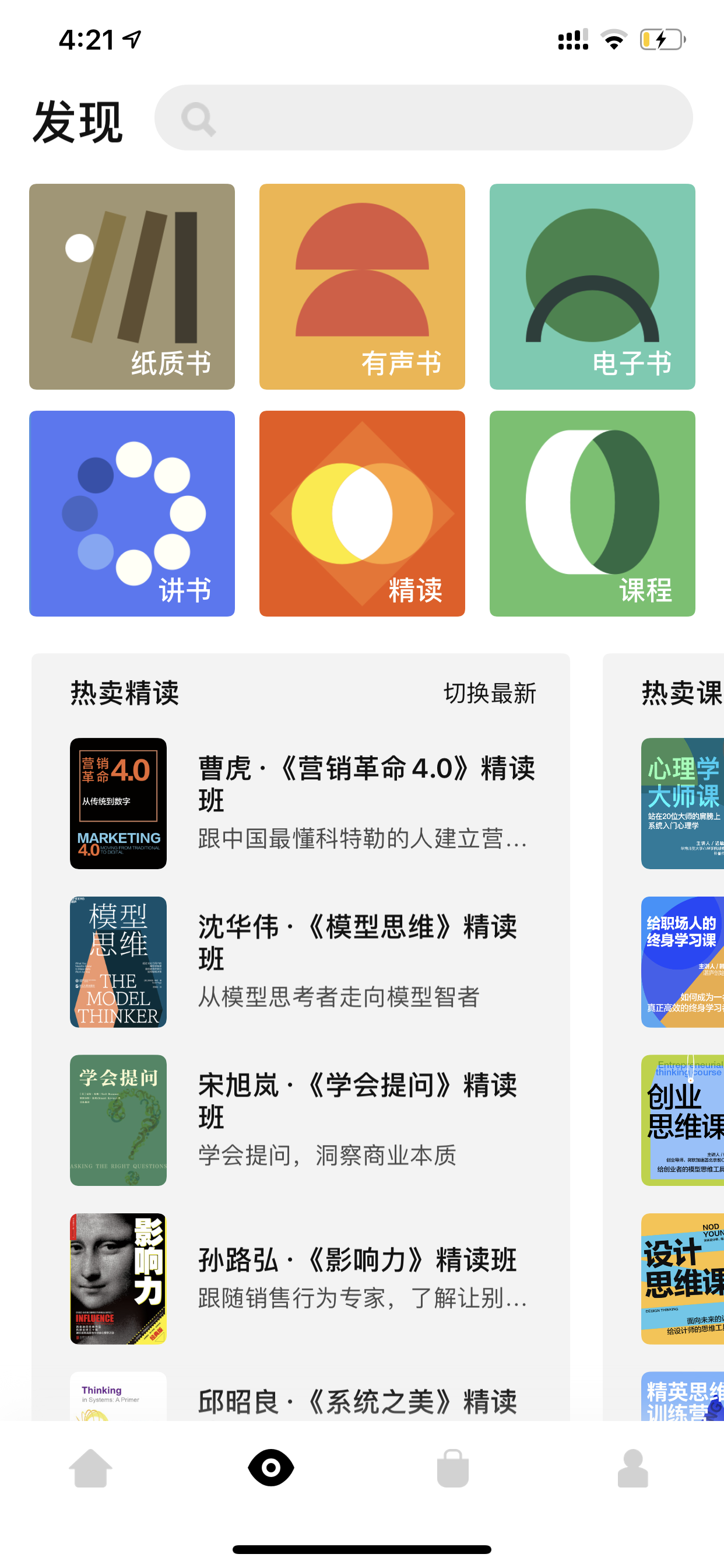The height and width of the screenshot is (1568, 724).
Task: Open the search box next to 发现
Action: 423,117
